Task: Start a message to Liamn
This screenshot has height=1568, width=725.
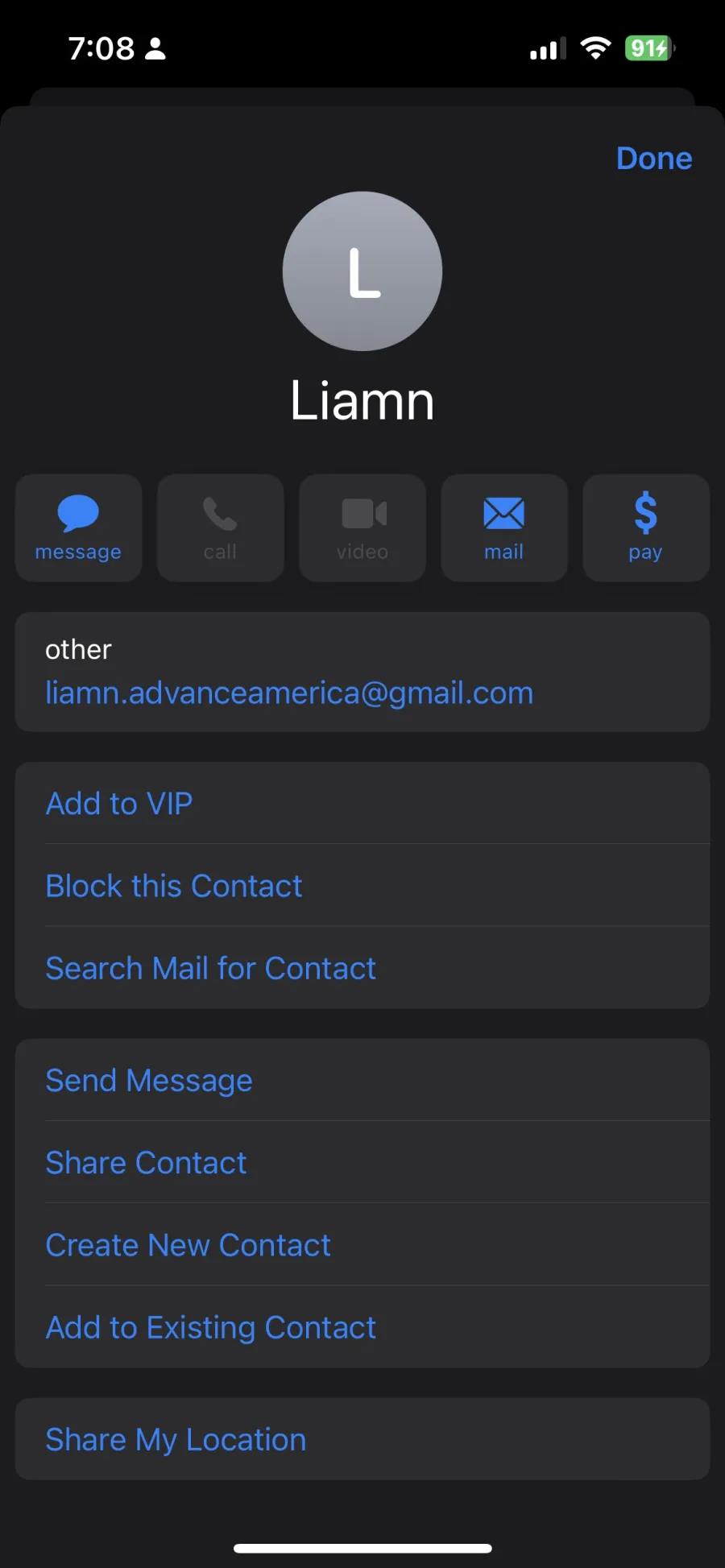Action: [78, 527]
